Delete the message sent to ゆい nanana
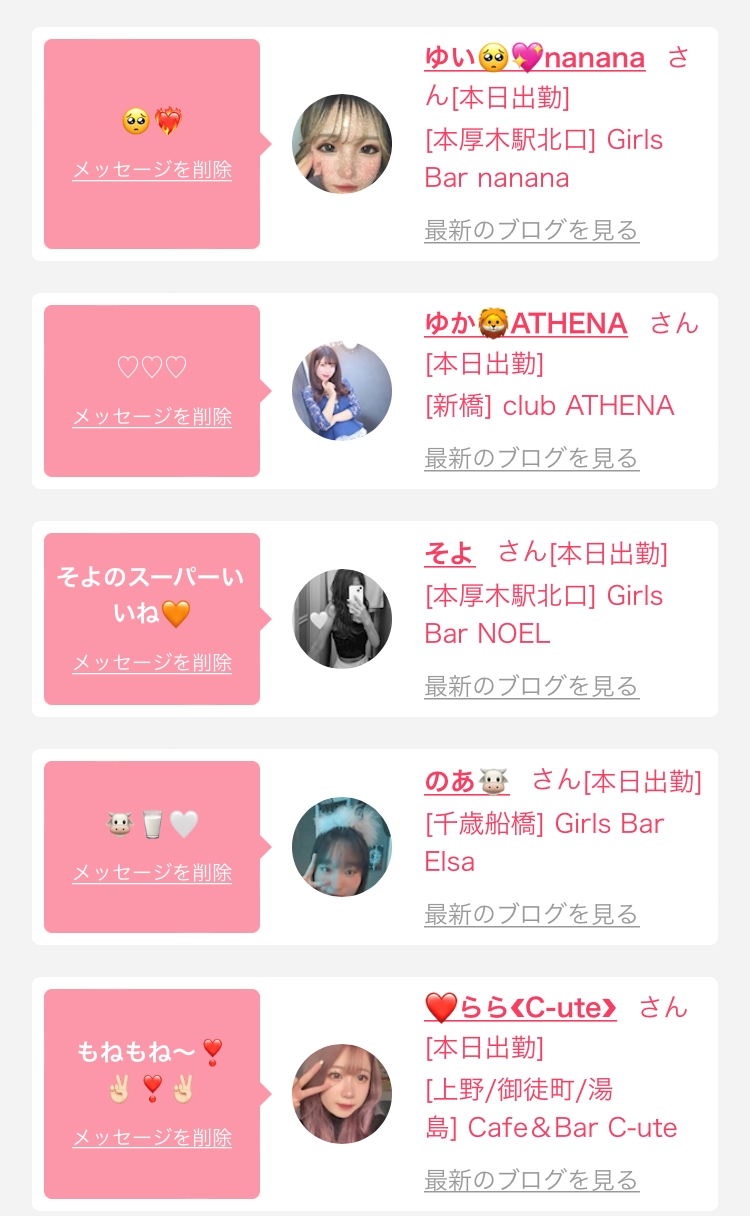Screen dimensions: 750x1216 pyautogui.click(x=152, y=170)
